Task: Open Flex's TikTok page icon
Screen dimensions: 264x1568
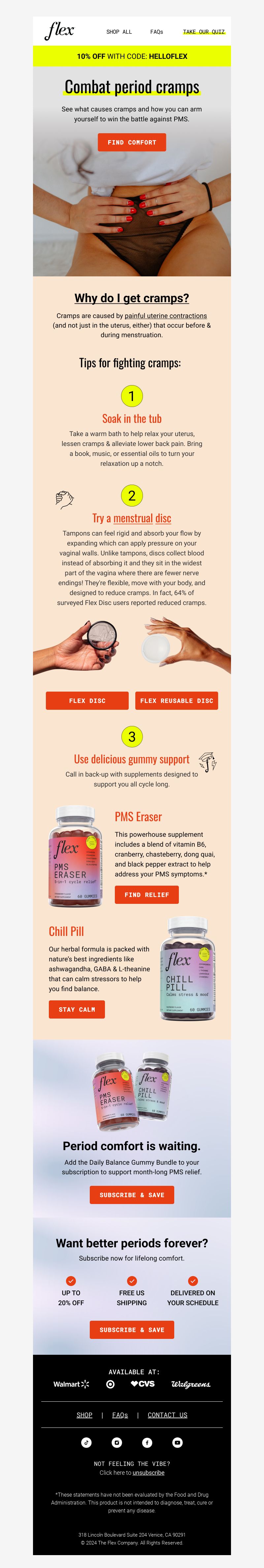Action: point(86,1443)
